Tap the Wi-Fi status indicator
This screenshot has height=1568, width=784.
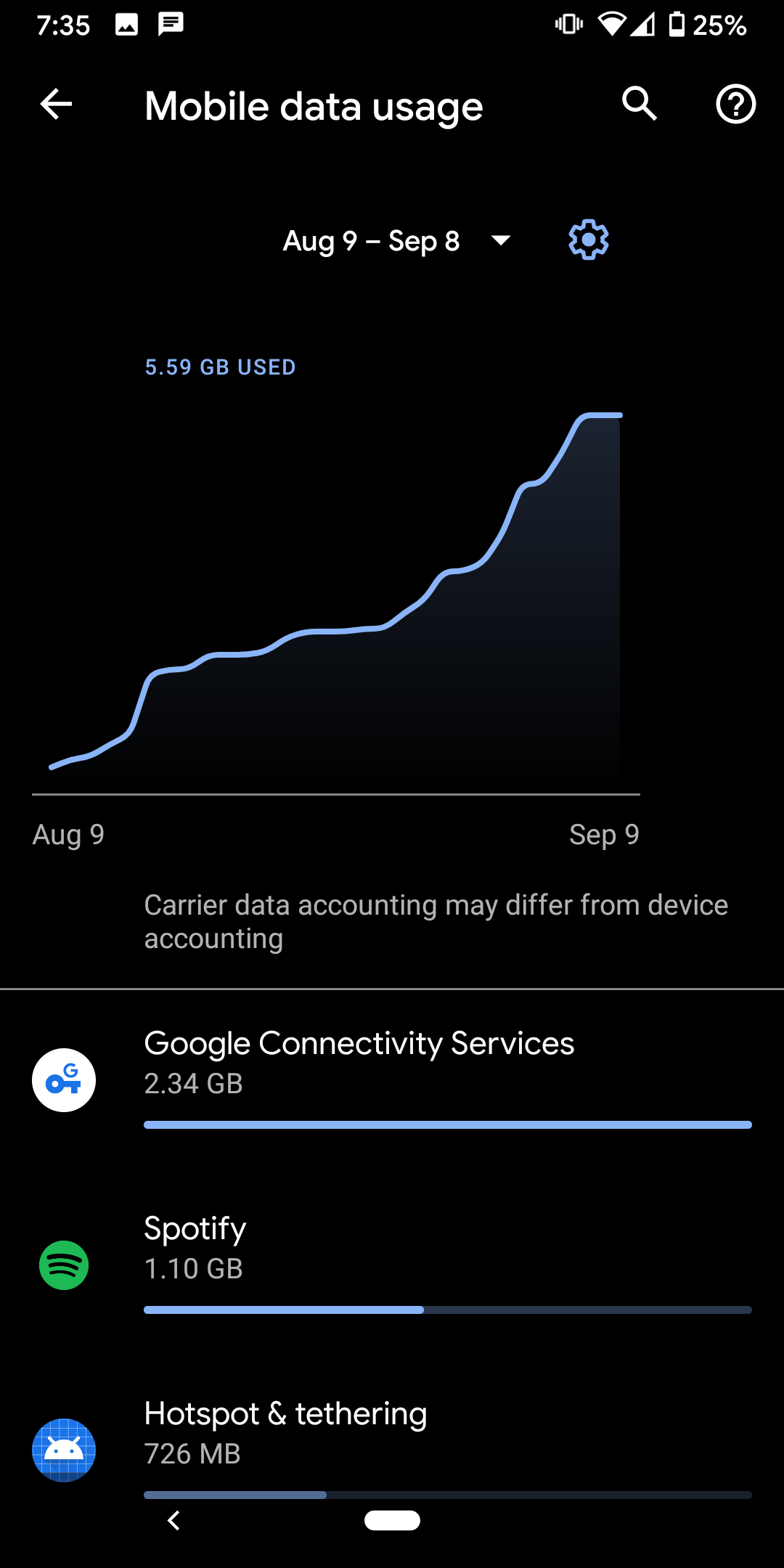pos(613,25)
